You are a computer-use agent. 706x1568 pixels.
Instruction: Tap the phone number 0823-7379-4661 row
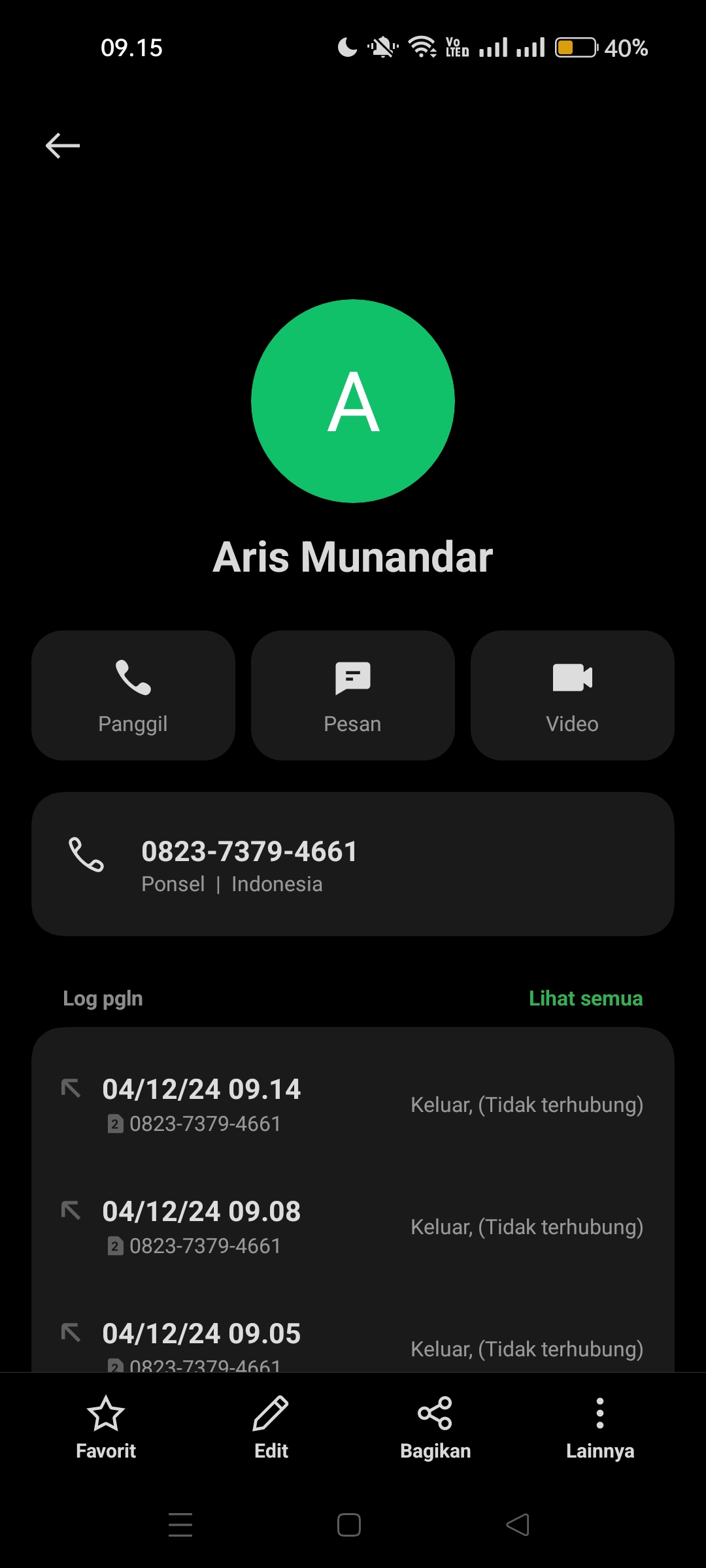pos(353,864)
